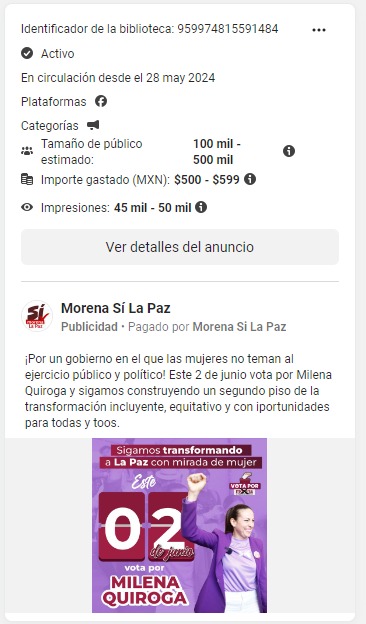The height and width of the screenshot is (624, 366).
Task: Open the Pagado por Morena Si La Paz link
Action: coord(239,327)
